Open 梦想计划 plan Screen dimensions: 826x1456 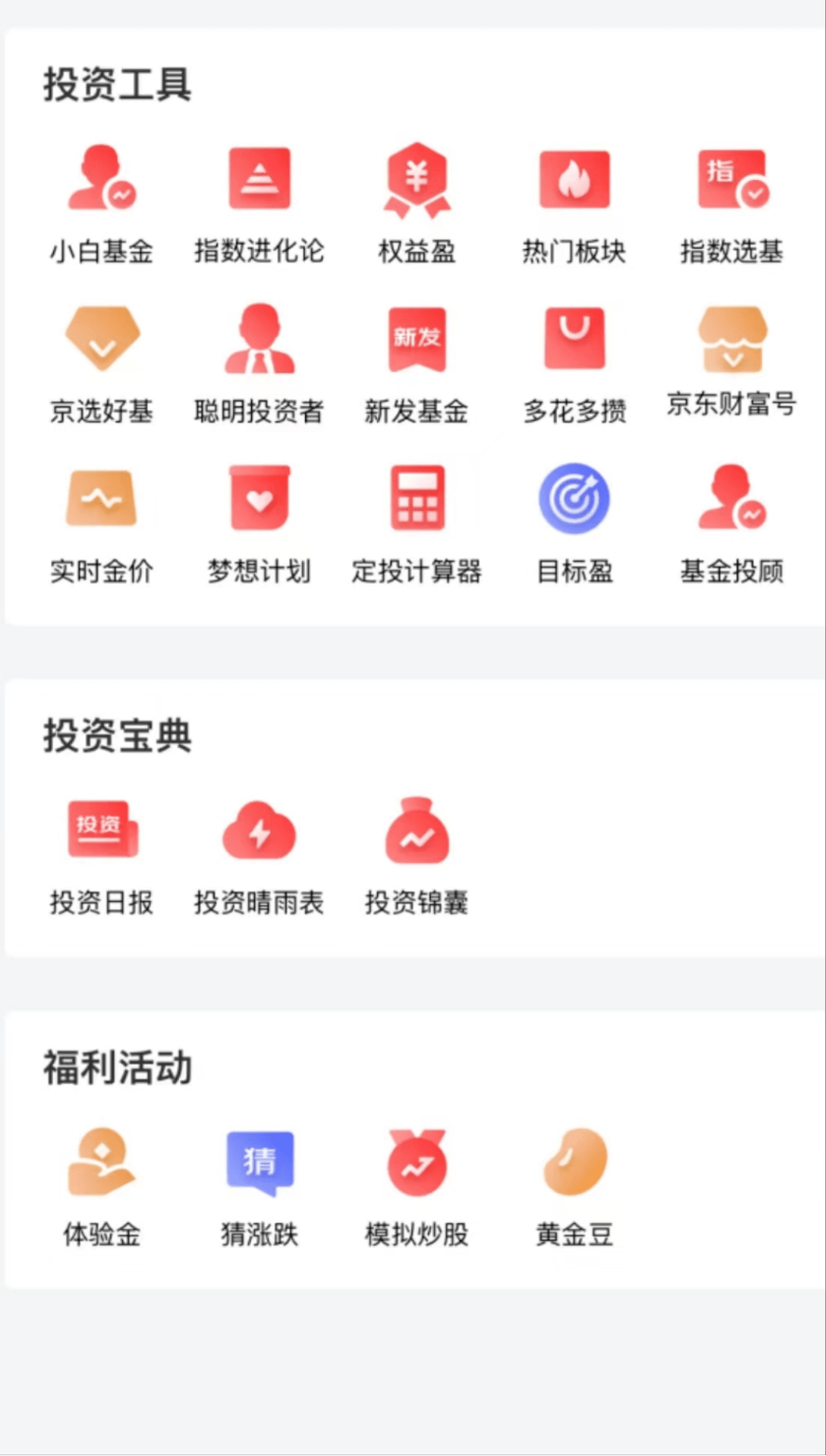(x=259, y=500)
